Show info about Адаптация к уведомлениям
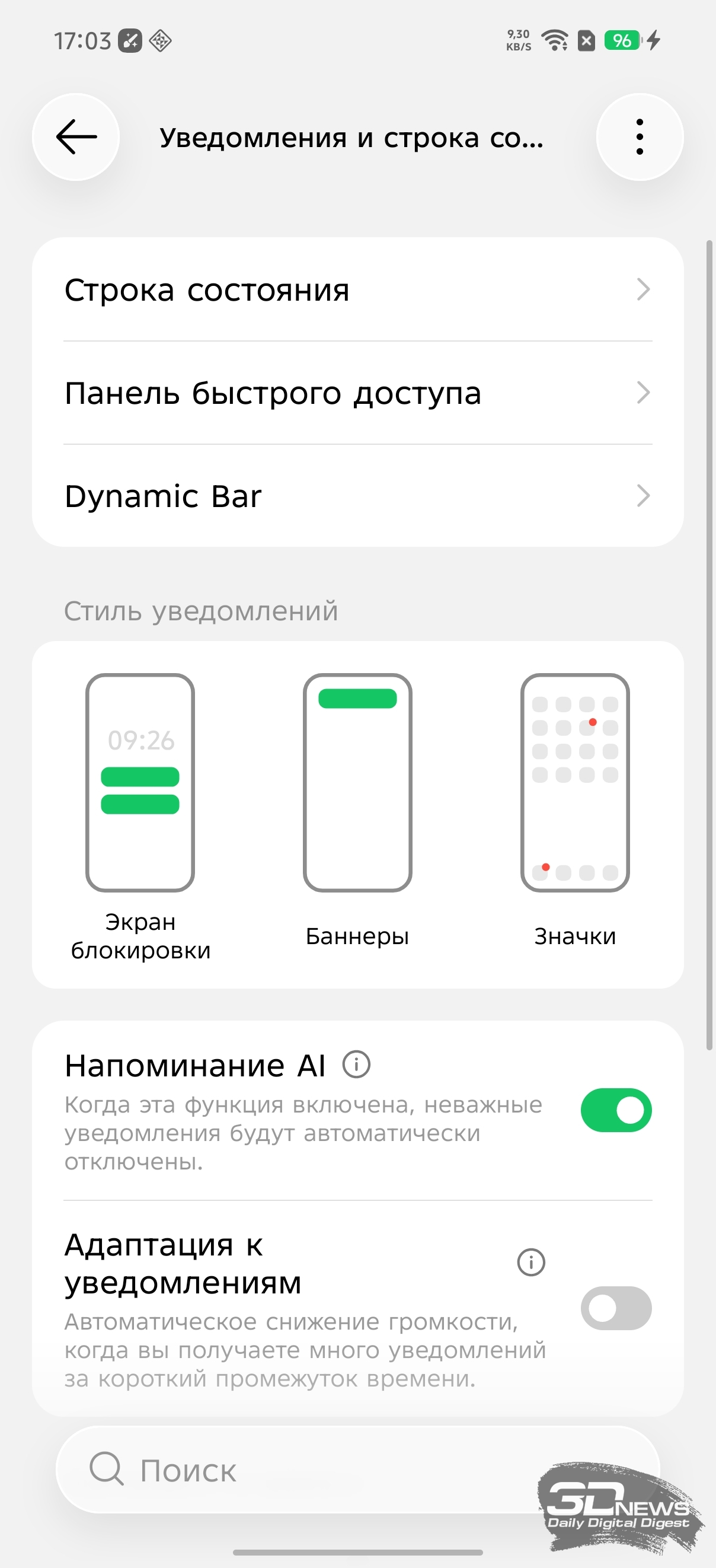This screenshot has width=716, height=1568. [531, 1263]
